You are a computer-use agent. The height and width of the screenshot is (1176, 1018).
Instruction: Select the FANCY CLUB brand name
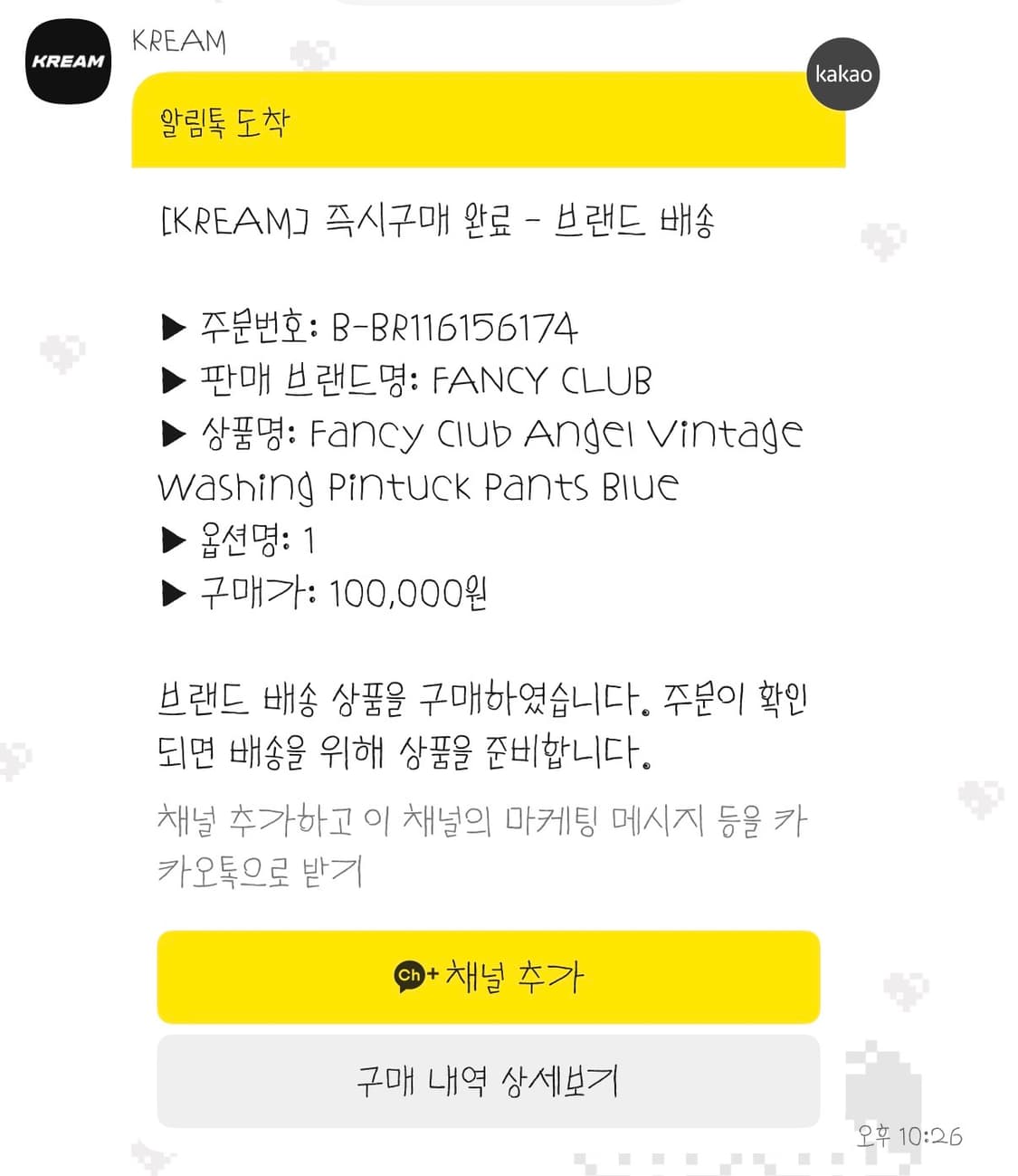click(543, 381)
